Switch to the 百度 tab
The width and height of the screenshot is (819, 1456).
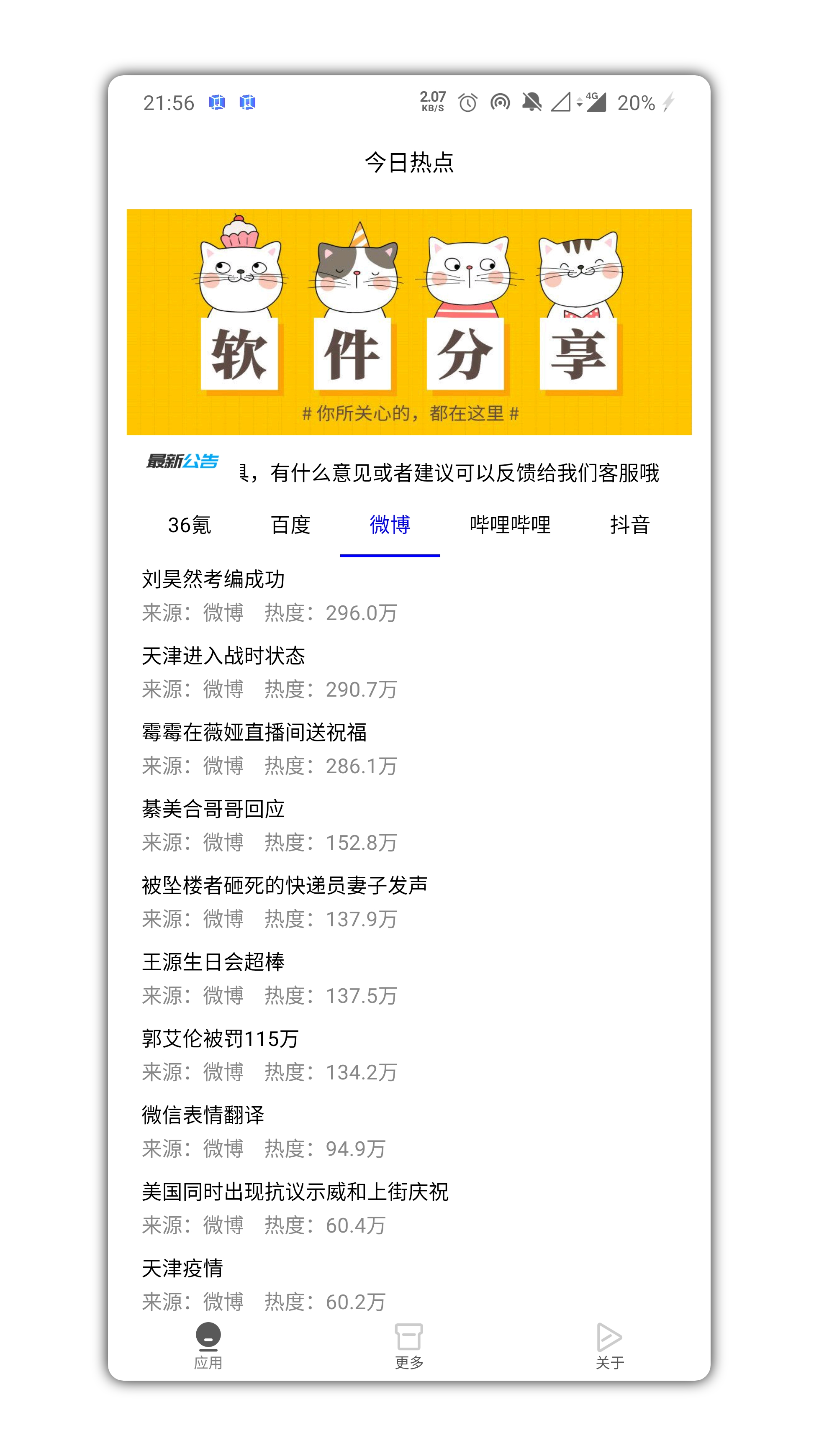pyautogui.click(x=290, y=525)
